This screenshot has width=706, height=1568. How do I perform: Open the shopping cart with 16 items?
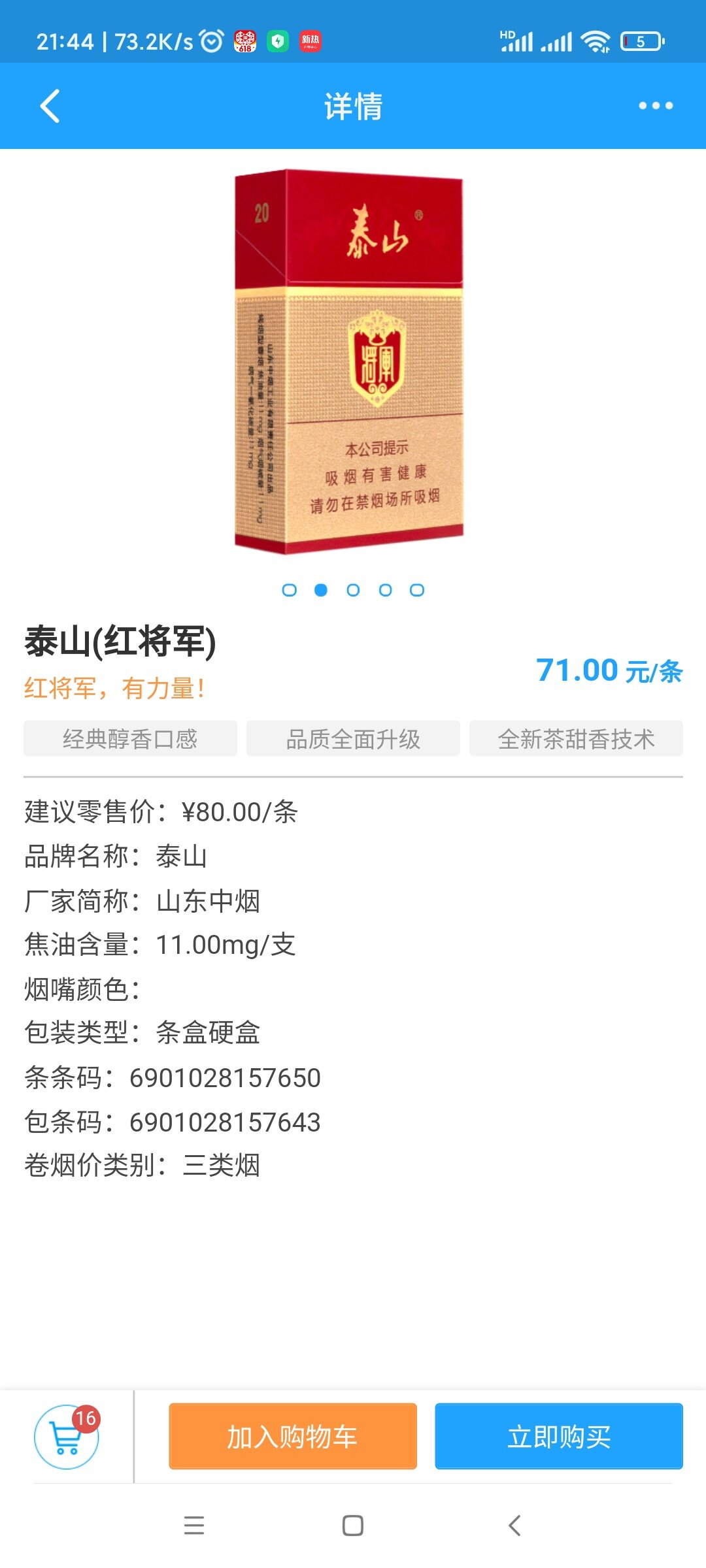click(67, 1437)
